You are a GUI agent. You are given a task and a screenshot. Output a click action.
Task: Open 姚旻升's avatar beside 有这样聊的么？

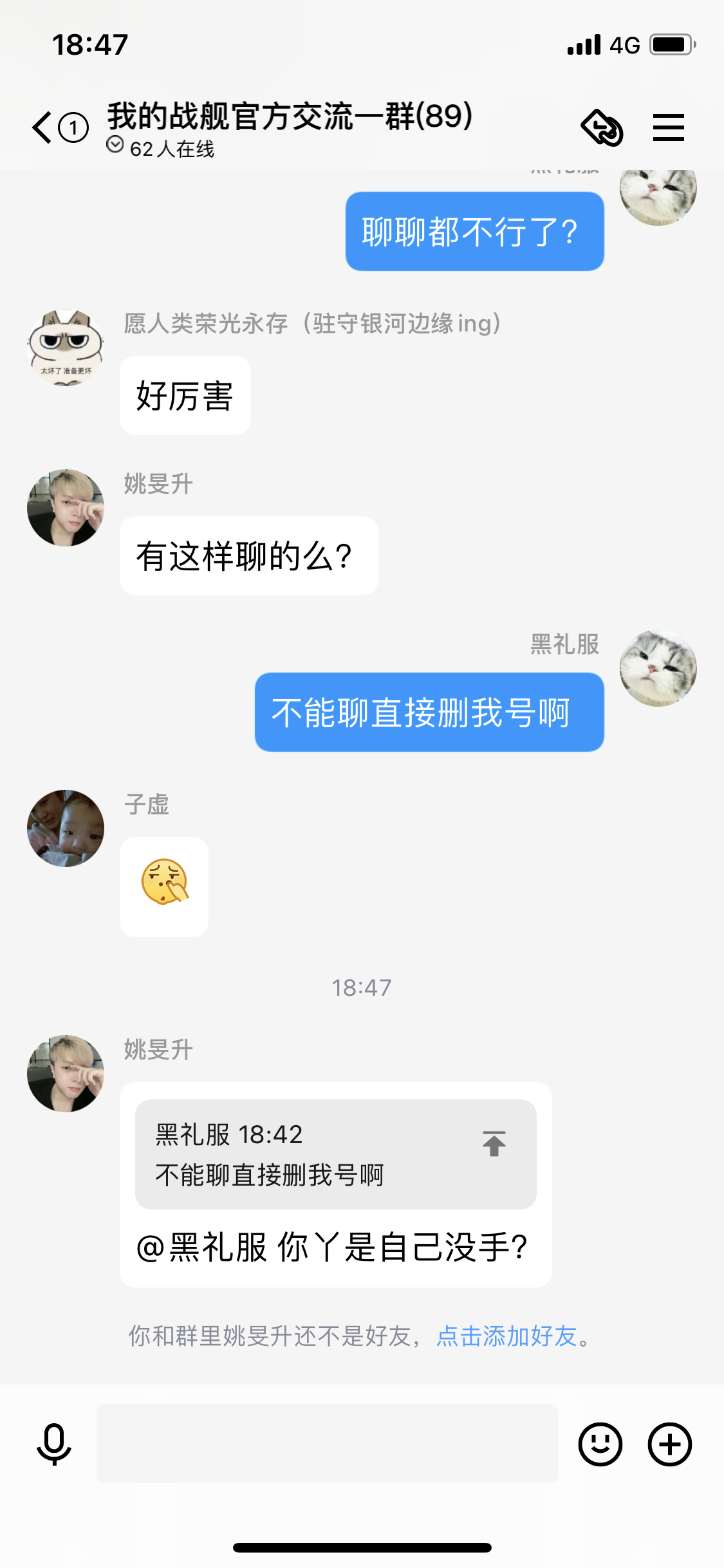coord(66,508)
